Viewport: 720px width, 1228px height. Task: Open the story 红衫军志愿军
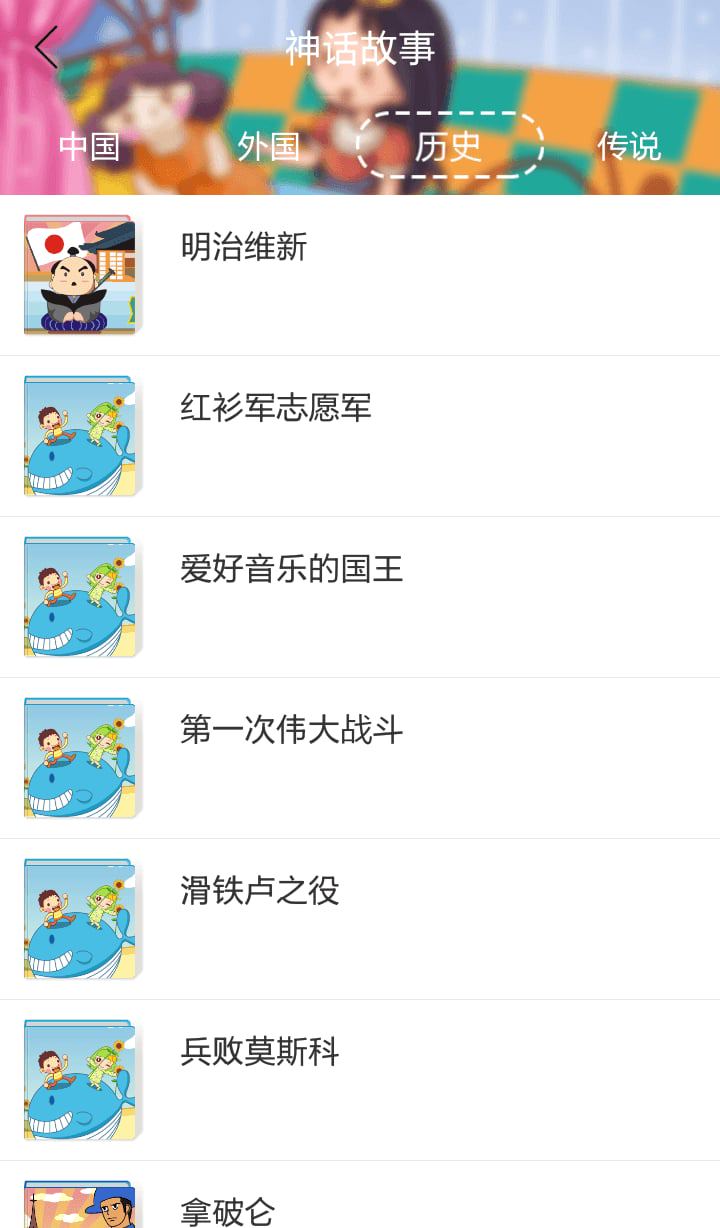click(276, 409)
